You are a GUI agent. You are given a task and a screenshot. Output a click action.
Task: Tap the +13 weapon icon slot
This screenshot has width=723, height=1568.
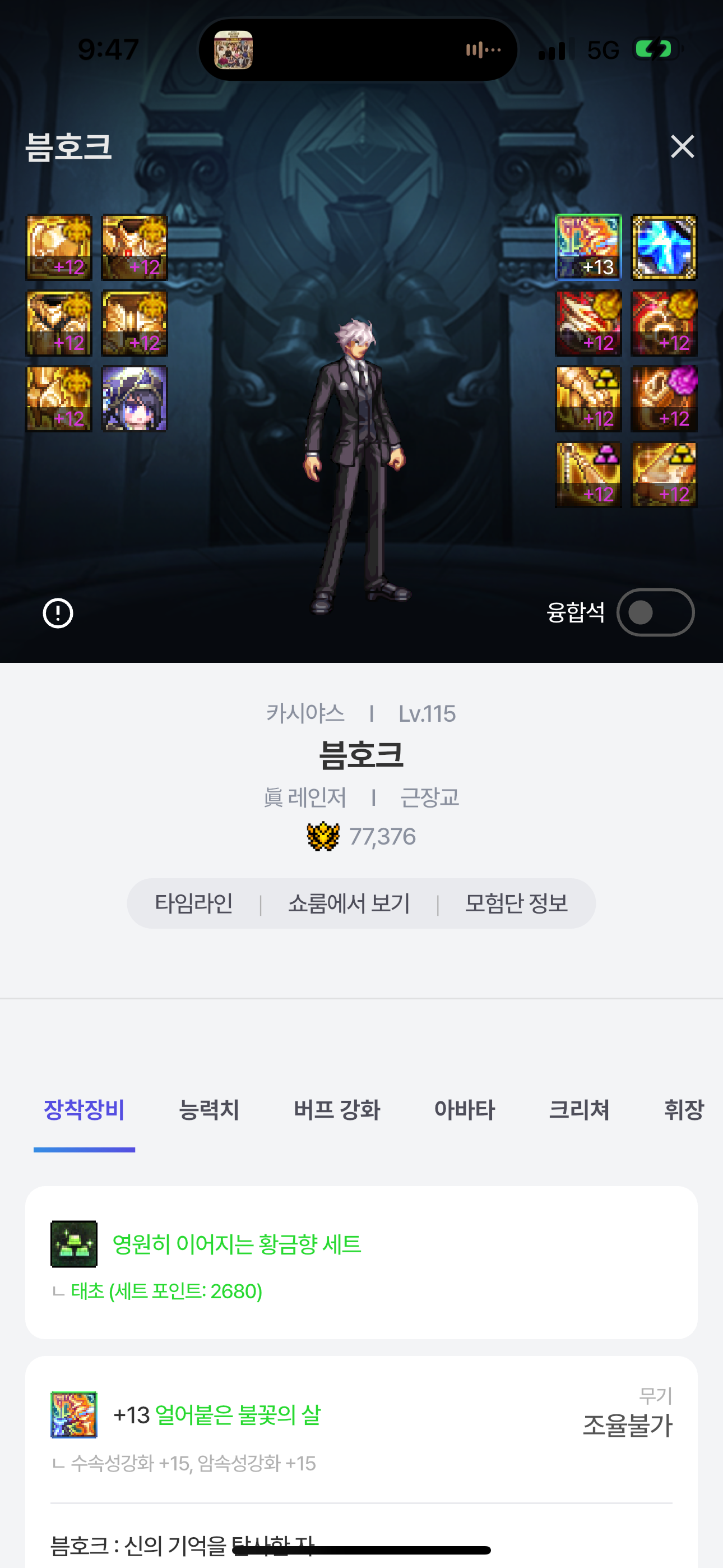pos(588,247)
